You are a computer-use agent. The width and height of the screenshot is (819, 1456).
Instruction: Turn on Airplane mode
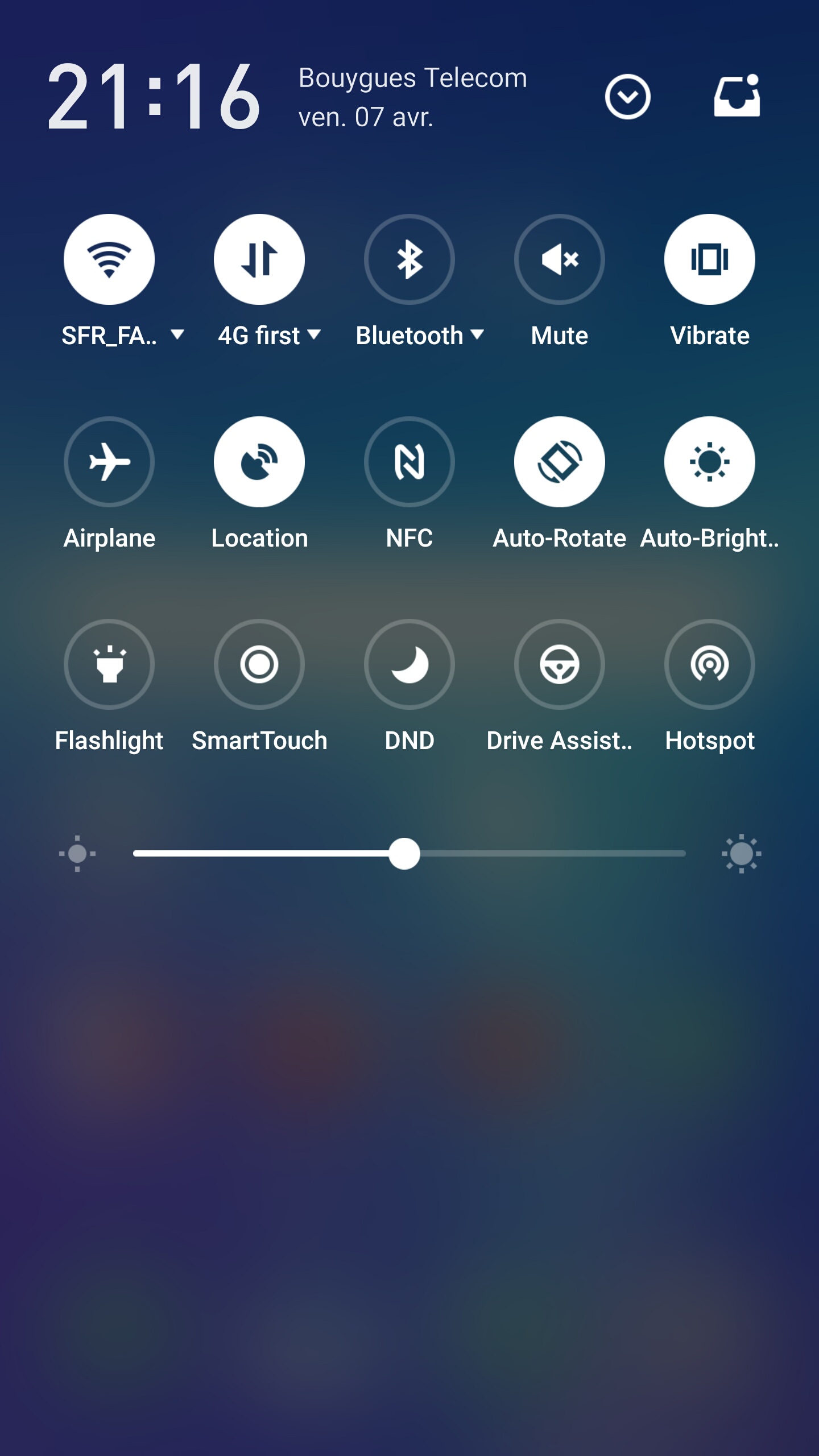(109, 462)
